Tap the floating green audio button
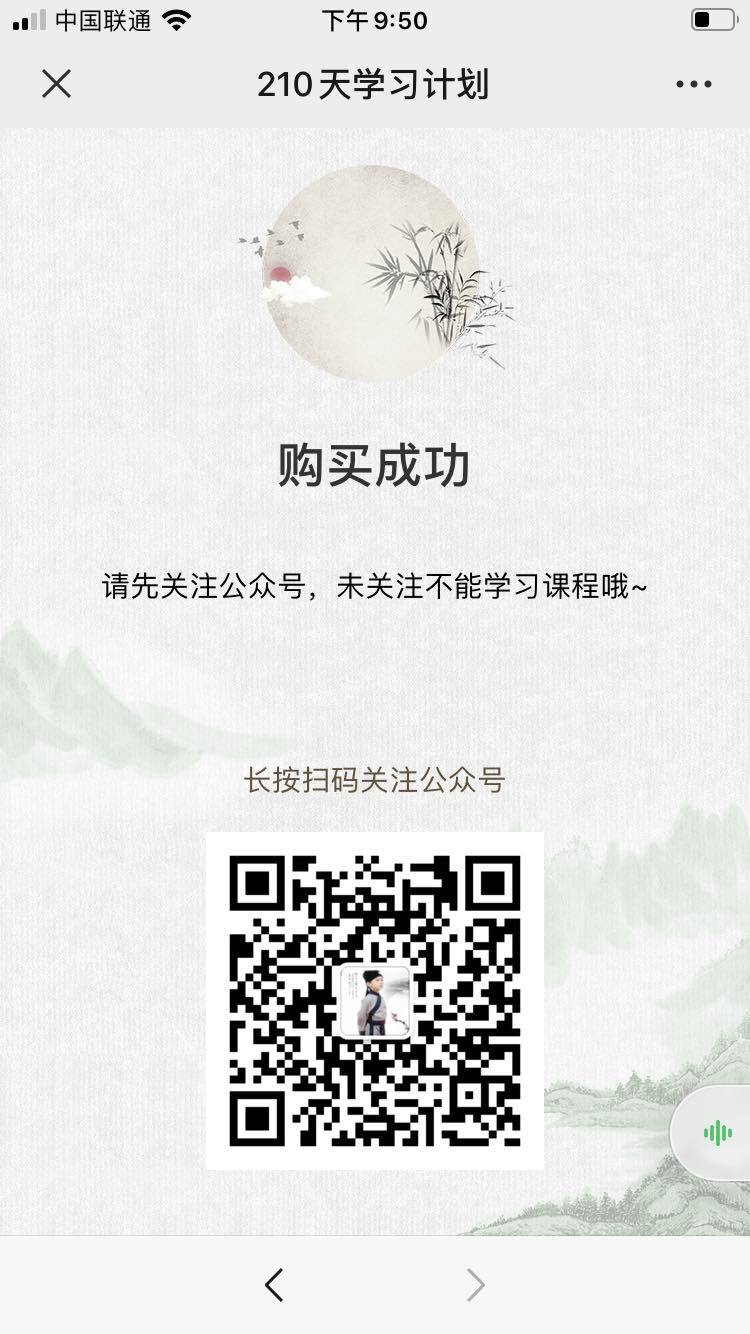 click(716, 1132)
